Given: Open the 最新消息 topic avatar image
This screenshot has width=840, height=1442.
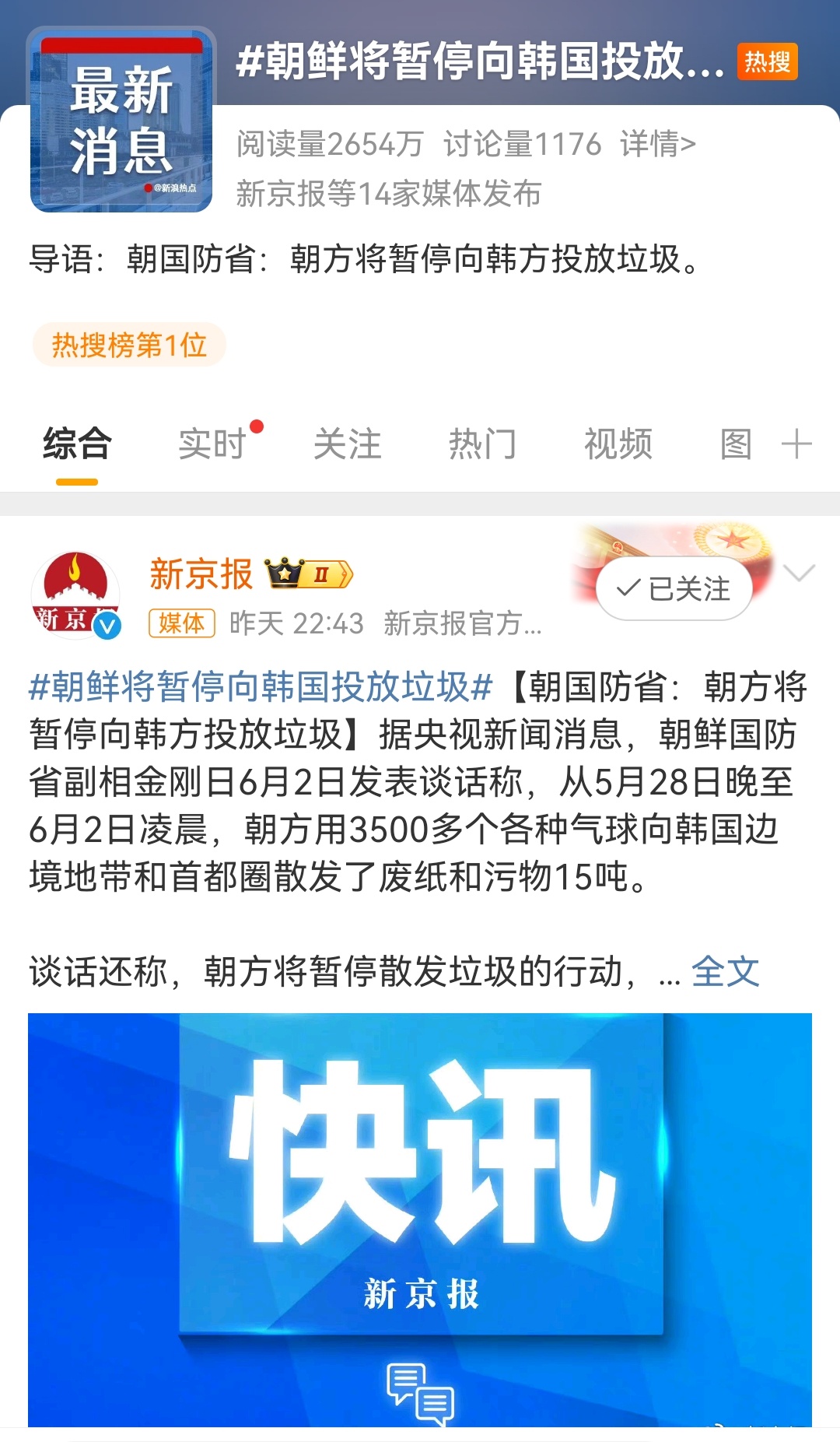Looking at the screenshot, I should (121, 121).
